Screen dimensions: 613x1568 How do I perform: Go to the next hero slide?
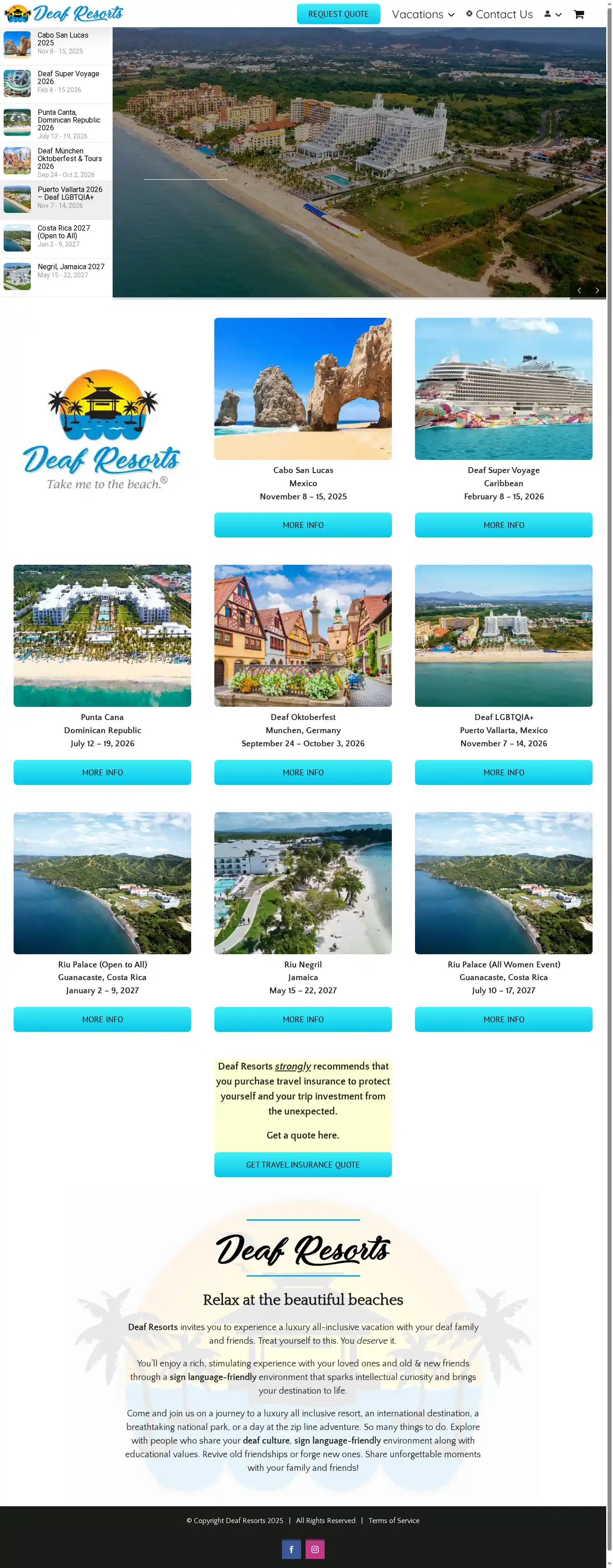(x=597, y=291)
